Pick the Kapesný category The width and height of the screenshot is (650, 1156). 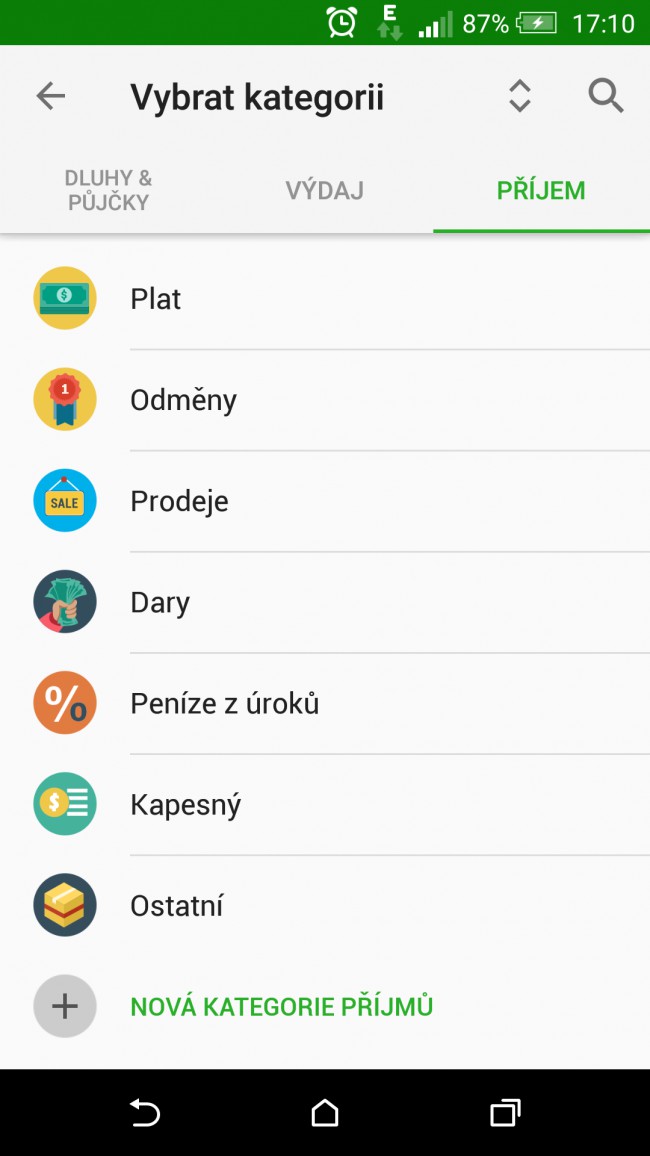325,804
